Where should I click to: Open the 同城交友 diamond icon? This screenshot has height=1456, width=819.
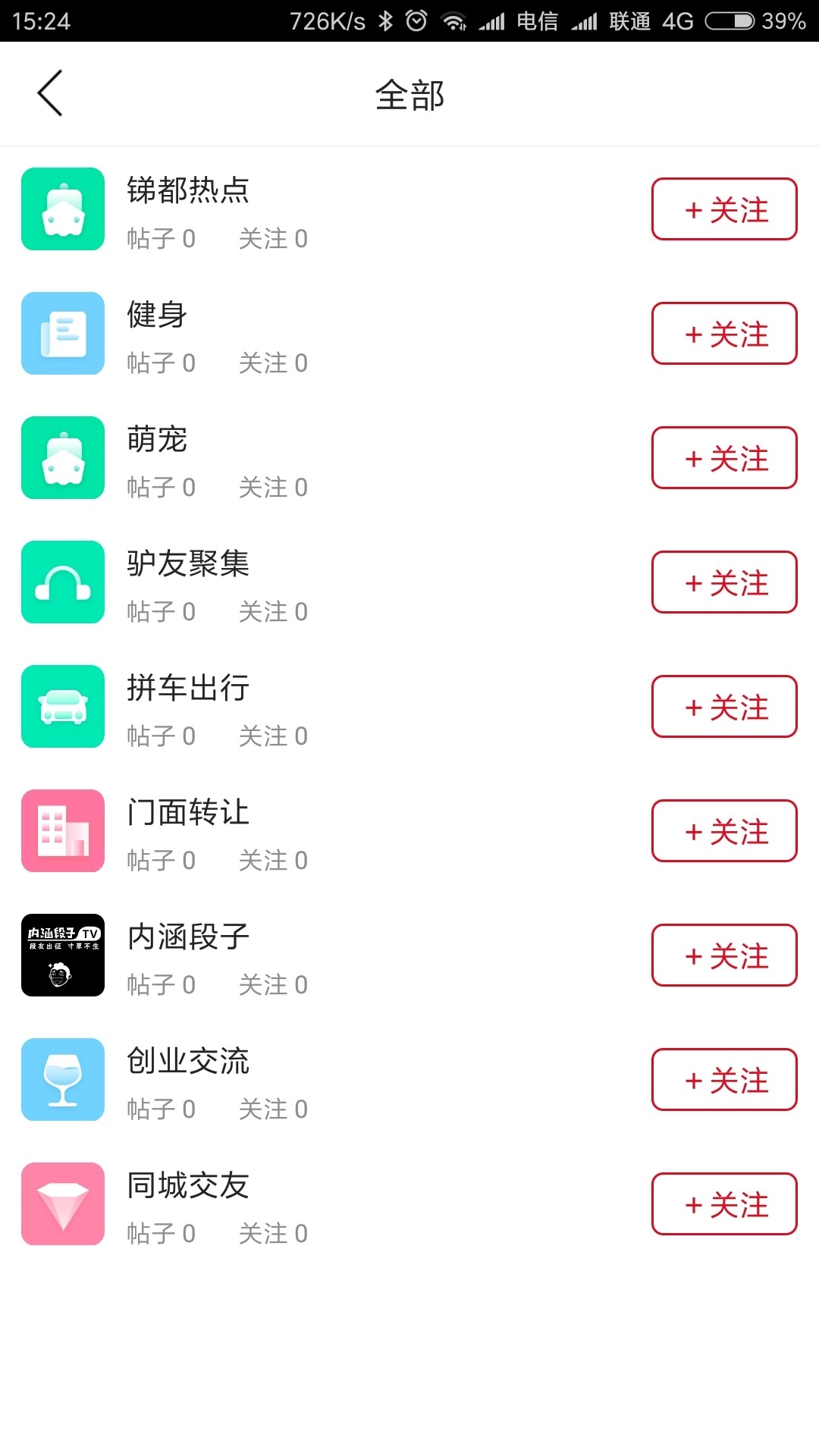[x=62, y=1205]
